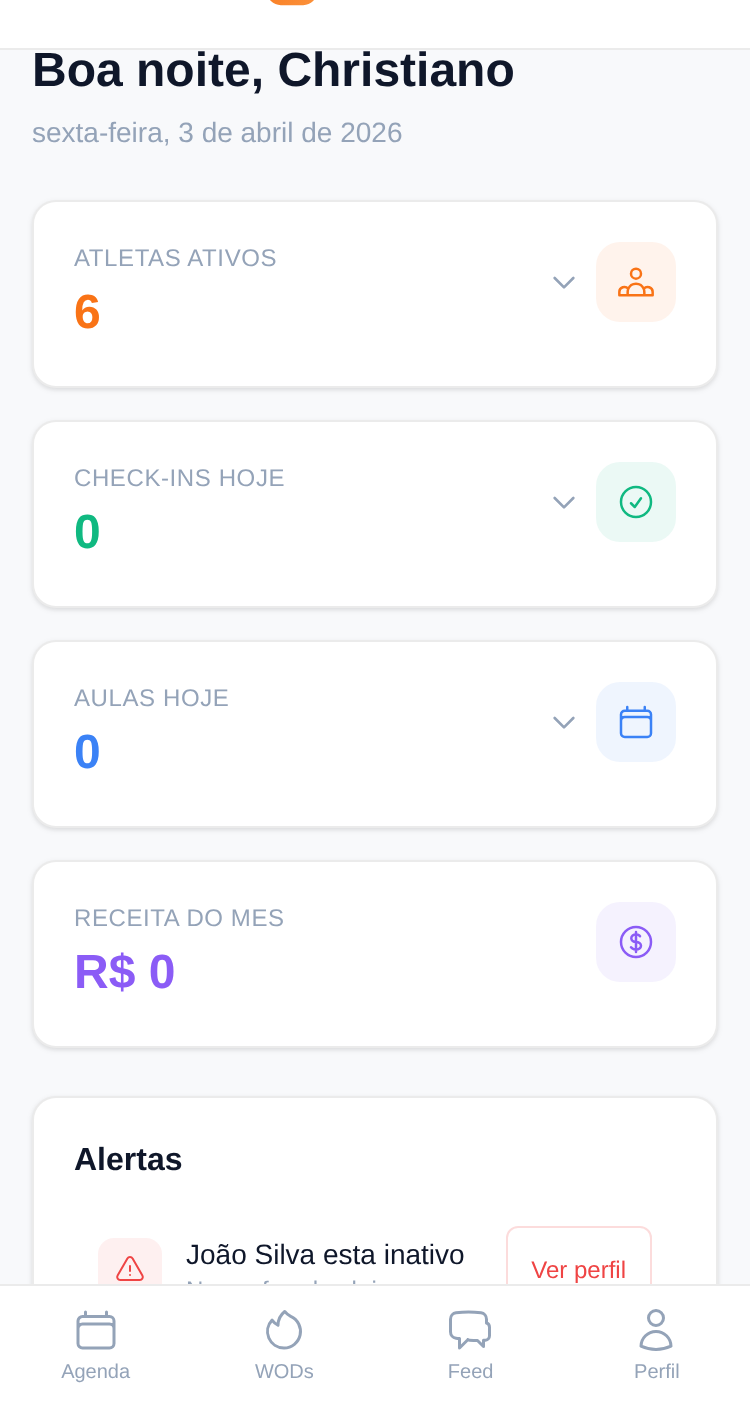Click the João Silva inactive alert text
Screen dimensions: 750x1412
point(325,1255)
